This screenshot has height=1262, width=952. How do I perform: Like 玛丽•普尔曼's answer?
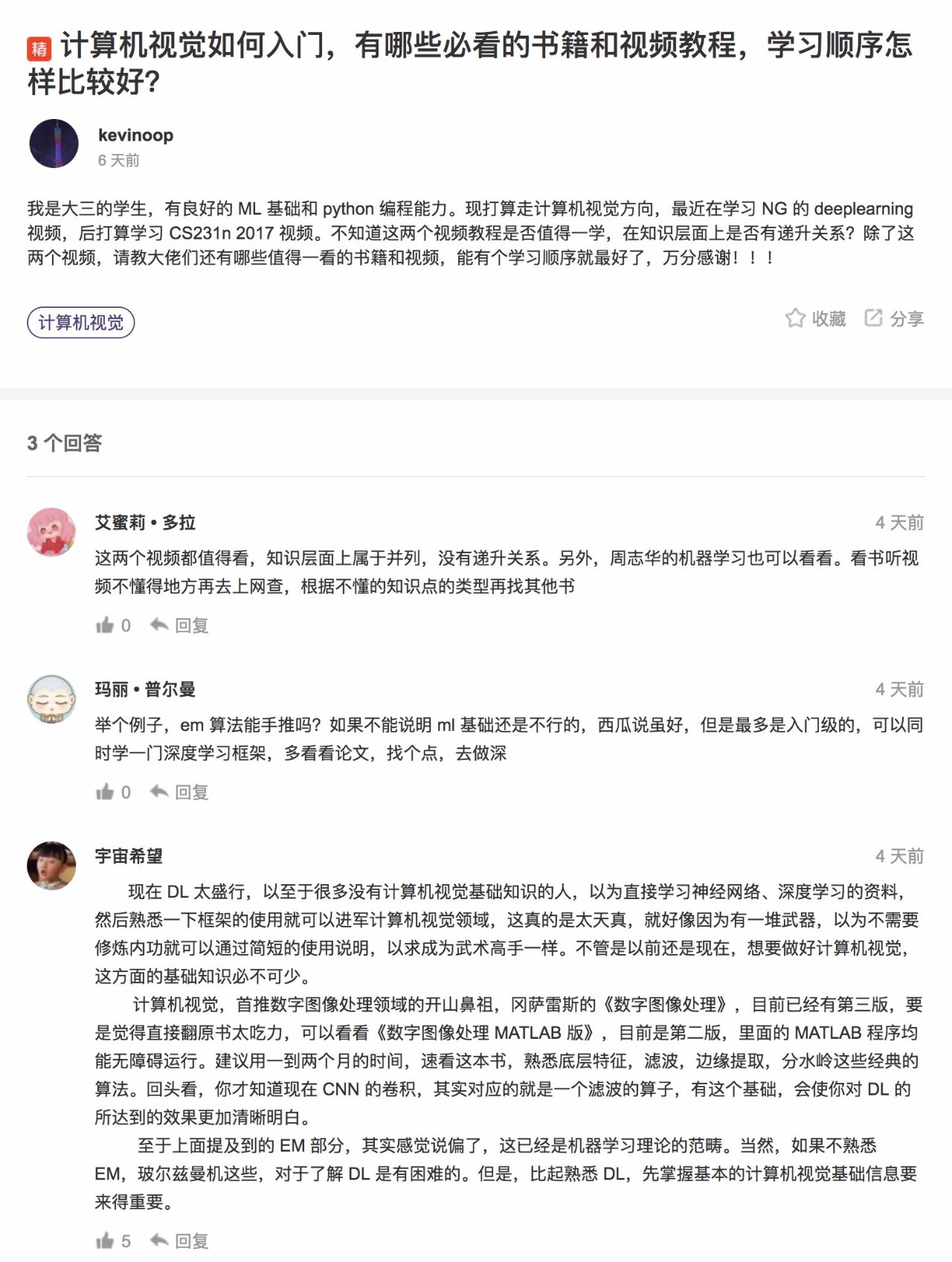105,792
